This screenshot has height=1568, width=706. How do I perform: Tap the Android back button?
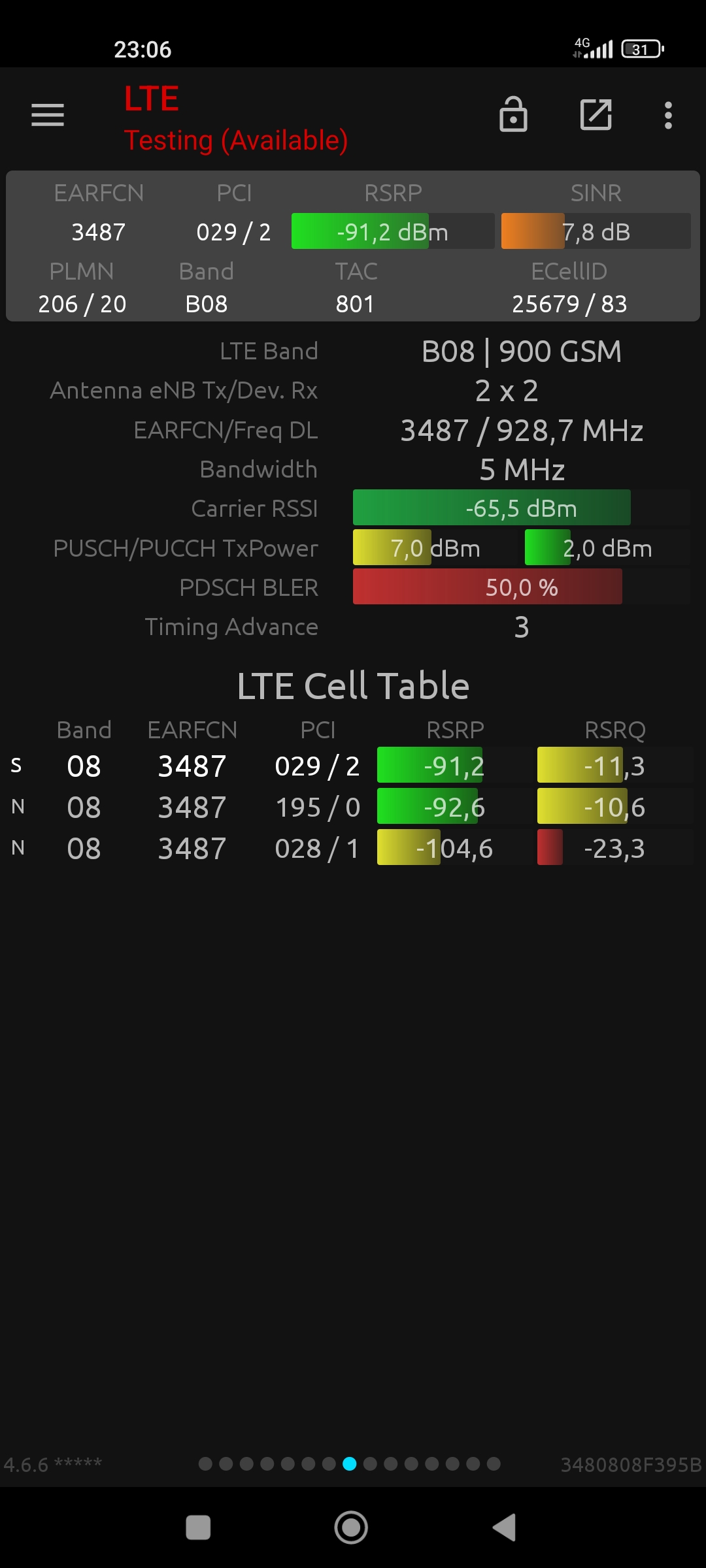pyautogui.click(x=505, y=1527)
